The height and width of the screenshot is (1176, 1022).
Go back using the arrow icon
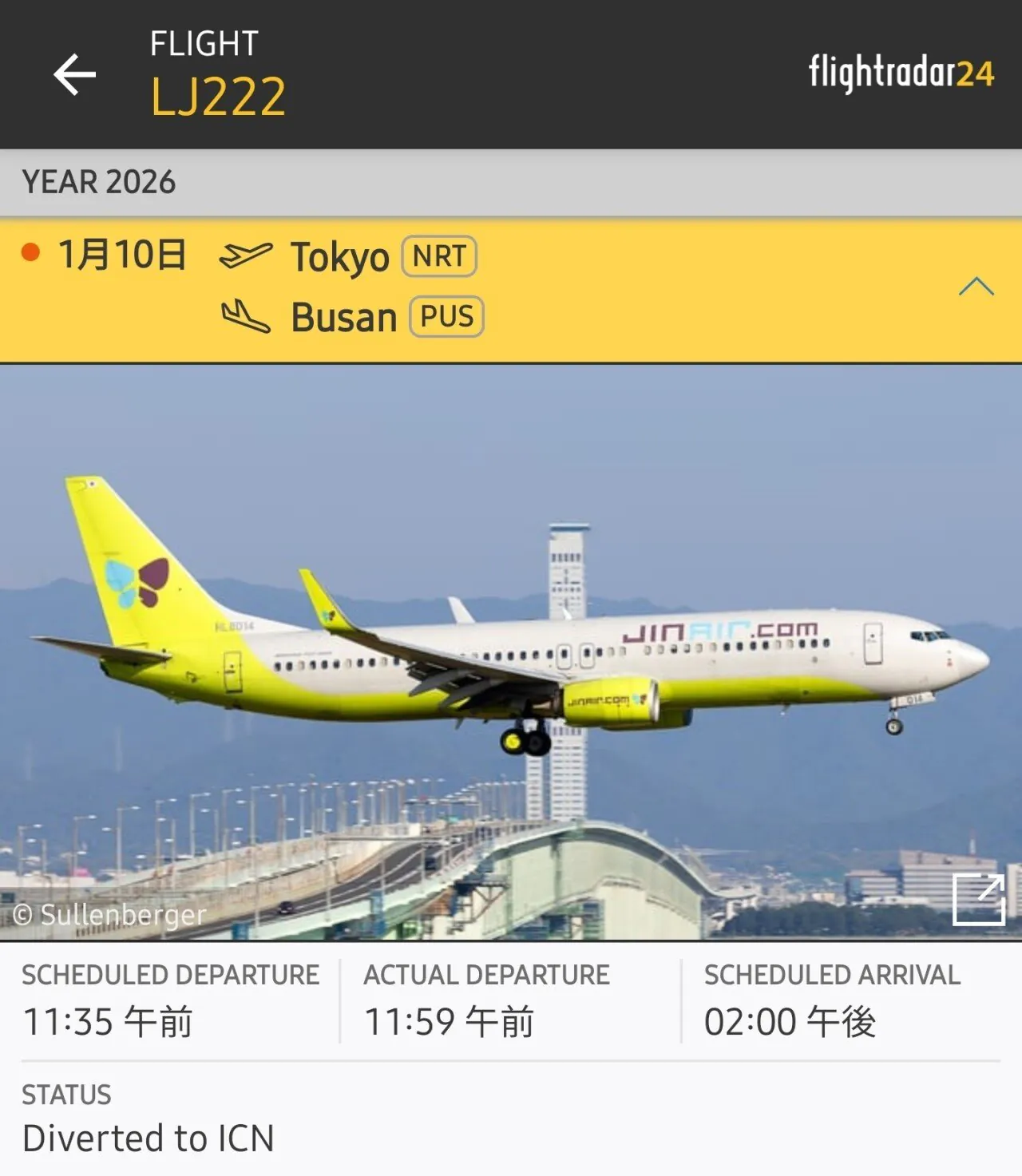coord(74,74)
